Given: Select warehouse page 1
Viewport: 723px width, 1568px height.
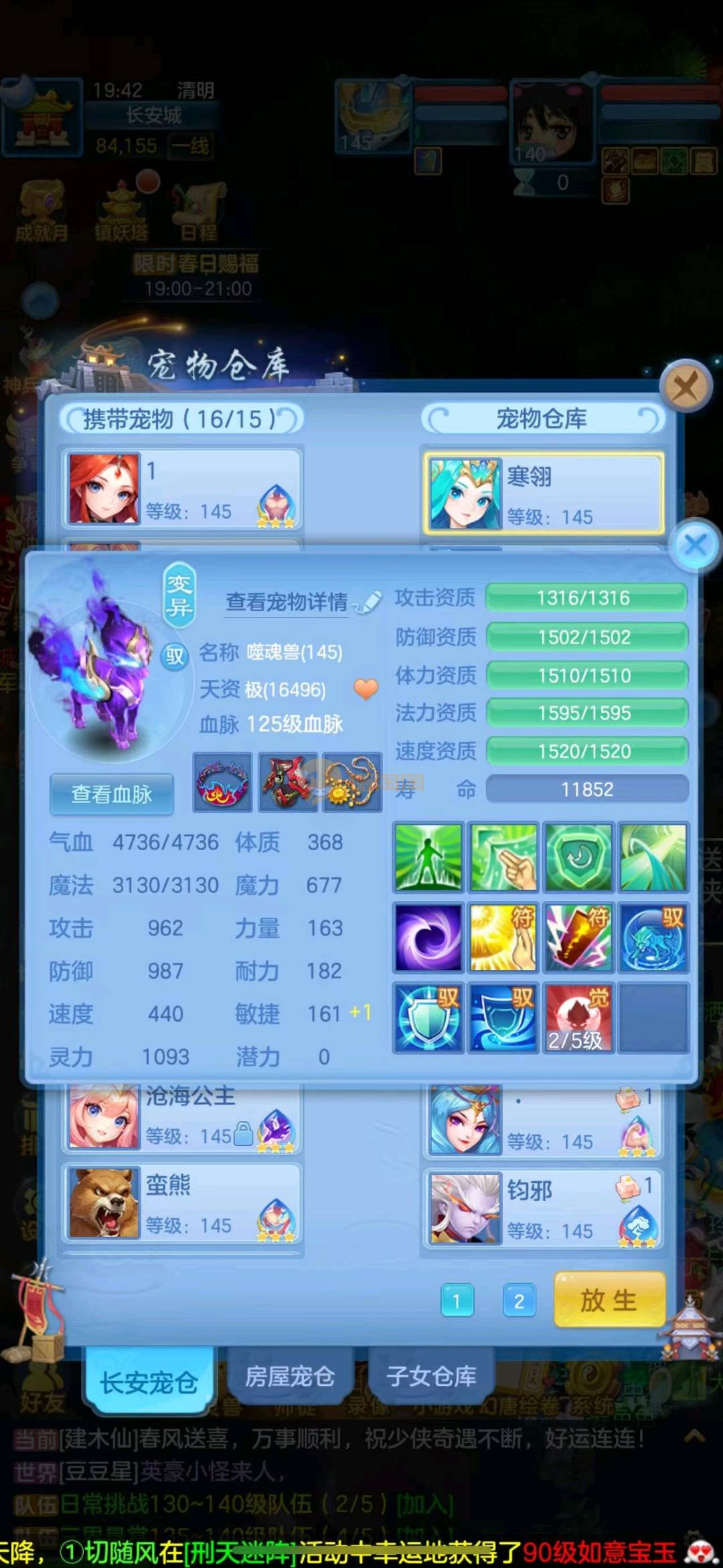Looking at the screenshot, I should coord(457,1301).
